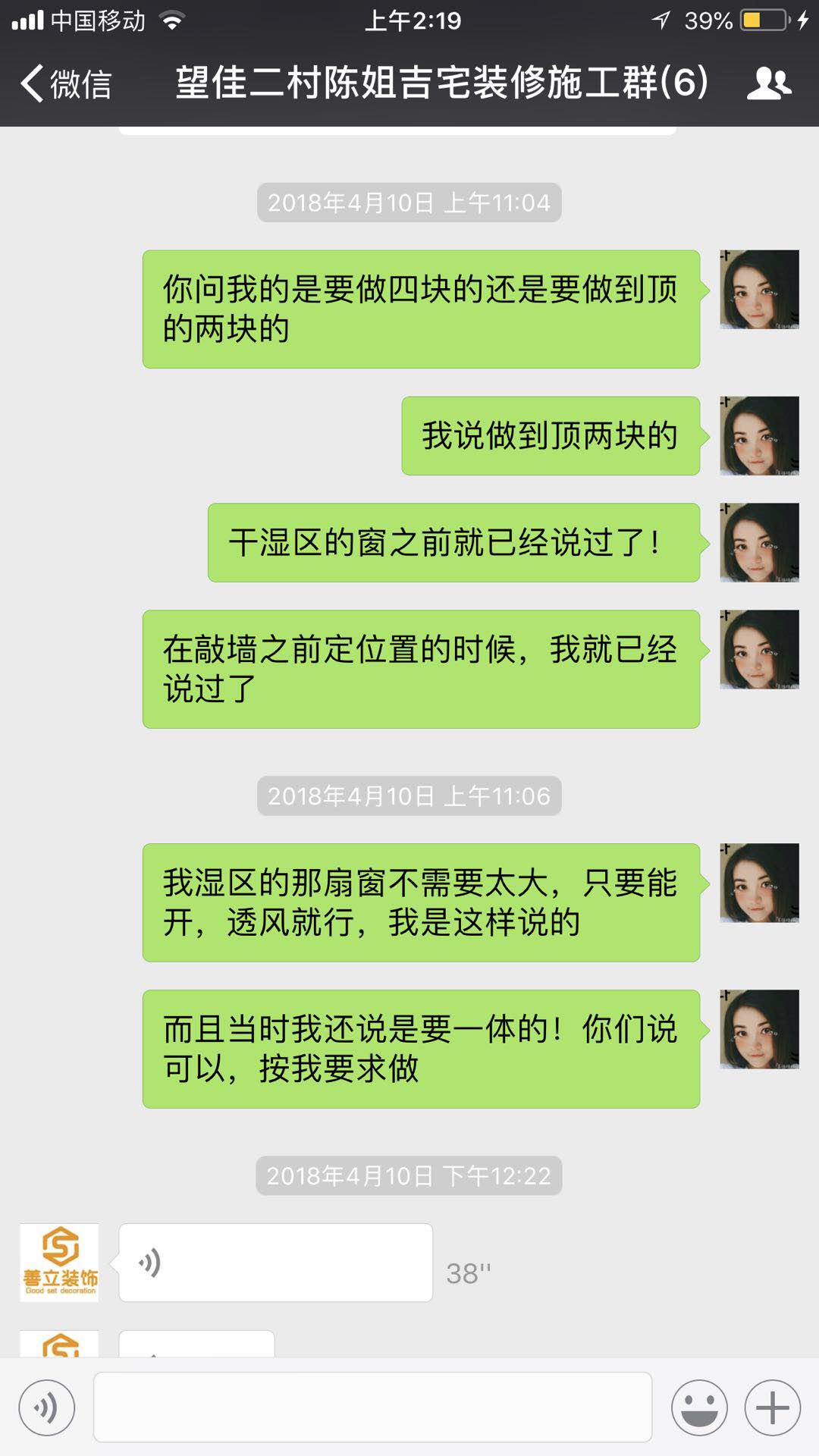The height and width of the screenshot is (1456, 819).
Task: Open the group members info icon
Action: coord(769,83)
